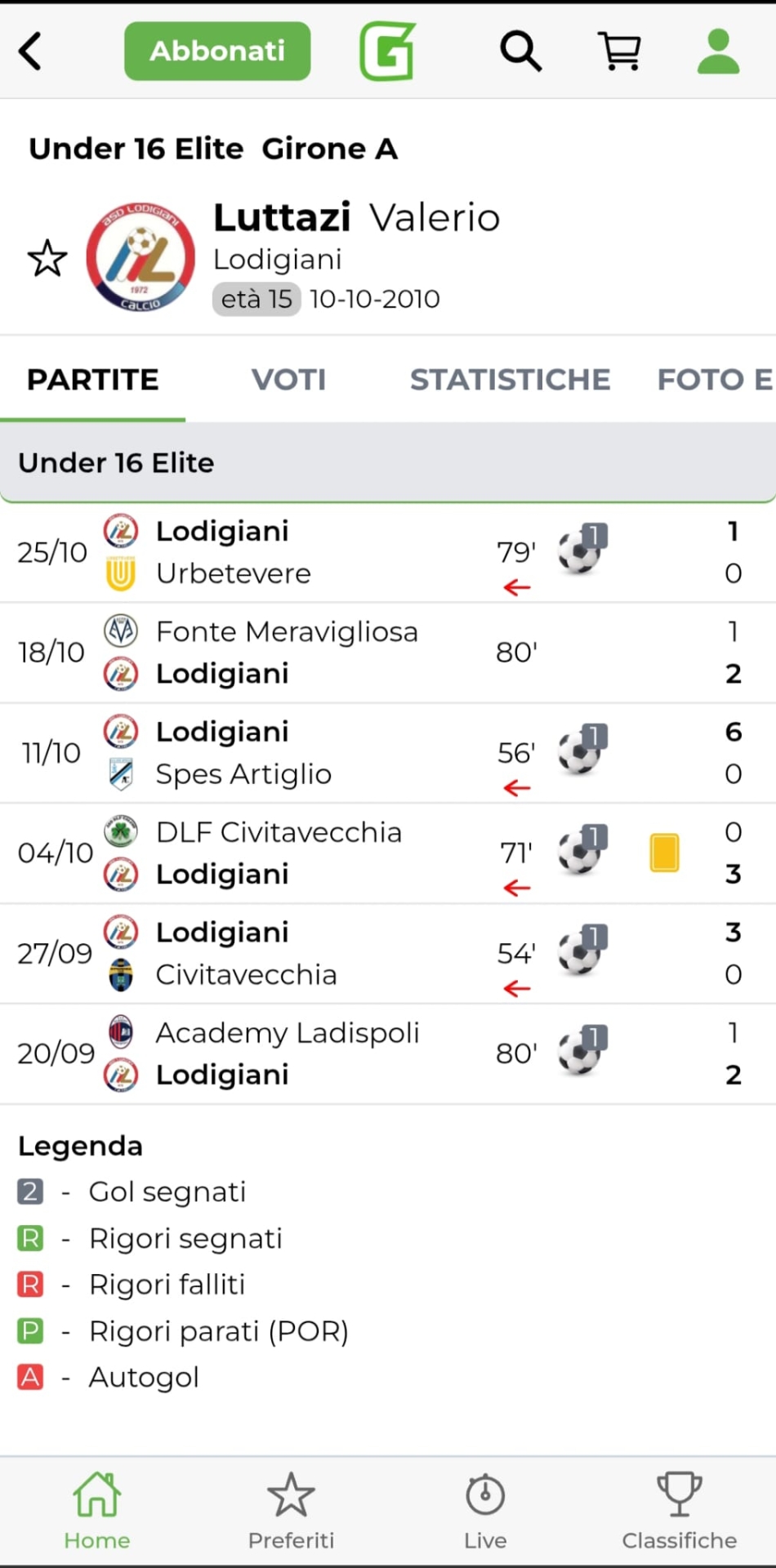Tap the green G logo home icon
The image size is (776, 1568).
(388, 51)
